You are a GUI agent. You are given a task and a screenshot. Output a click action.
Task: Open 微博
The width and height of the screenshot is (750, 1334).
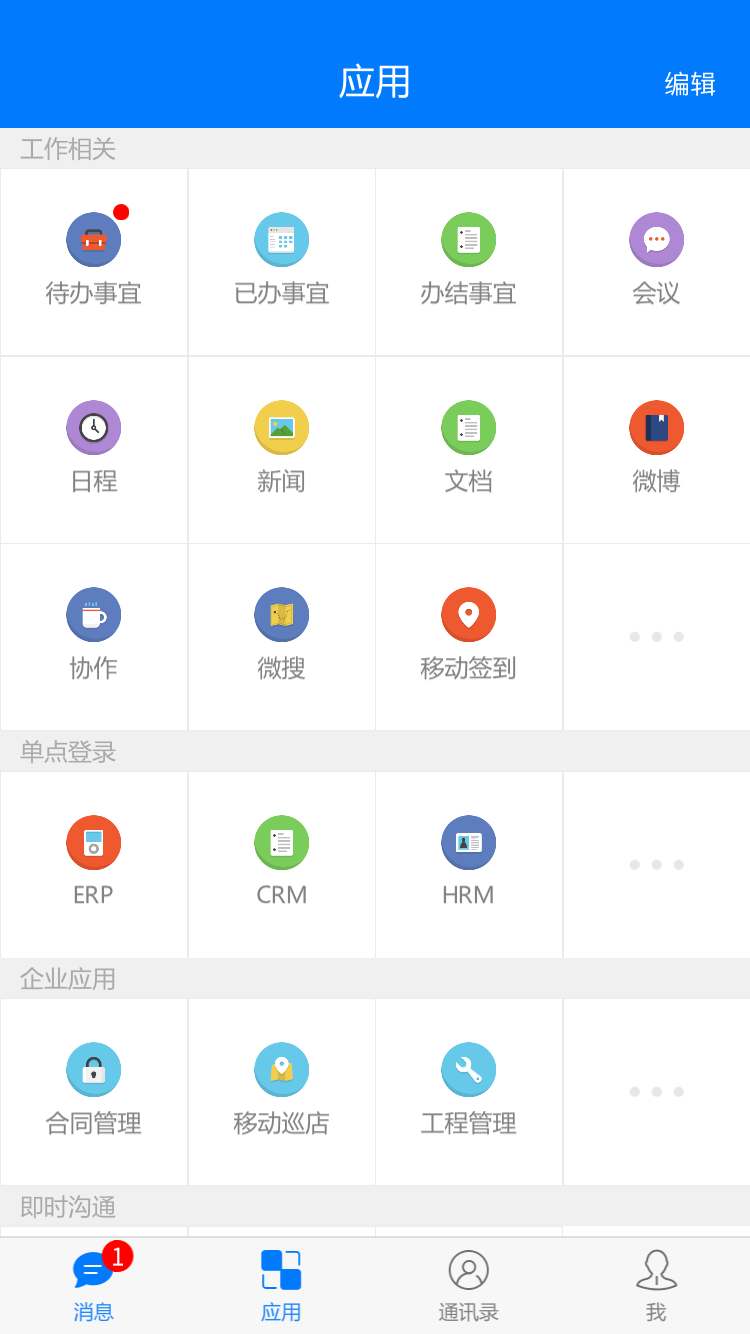656,450
